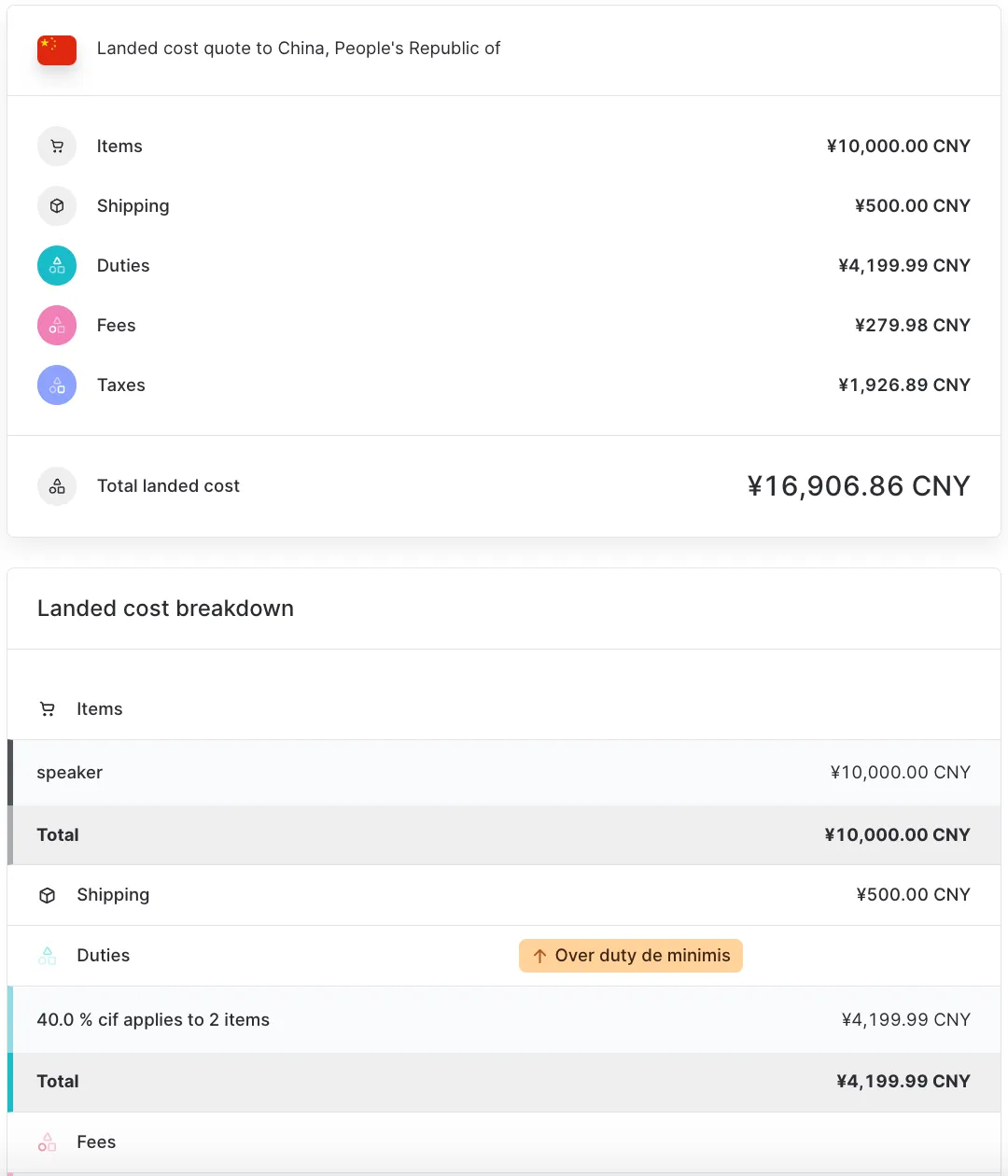Select the speaker line item
Image resolution: width=1008 pixels, height=1176 pixels.
coord(504,772)
